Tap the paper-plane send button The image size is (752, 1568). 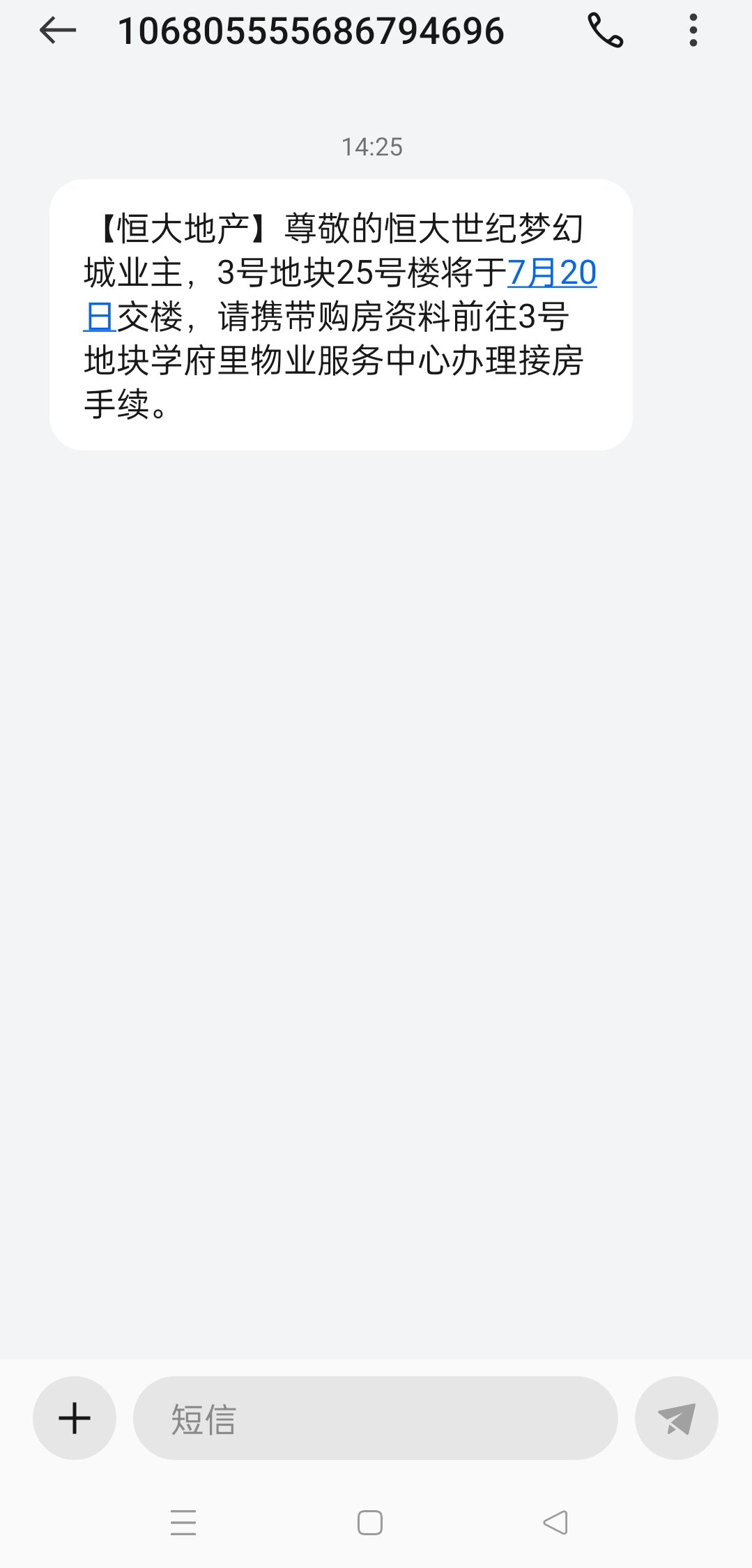676,1418
